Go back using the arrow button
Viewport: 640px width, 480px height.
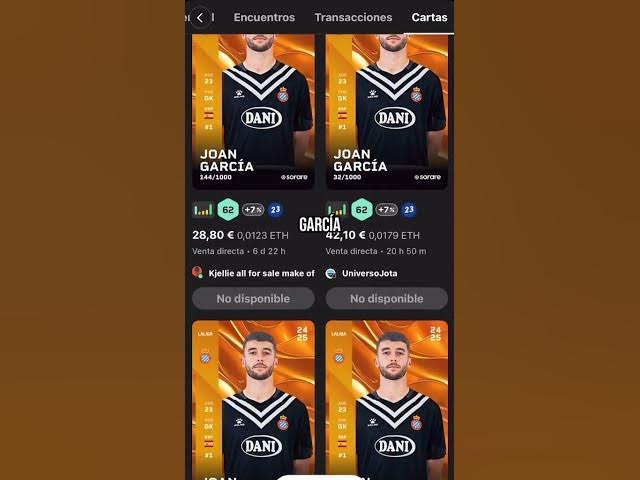tap(201, 17)
